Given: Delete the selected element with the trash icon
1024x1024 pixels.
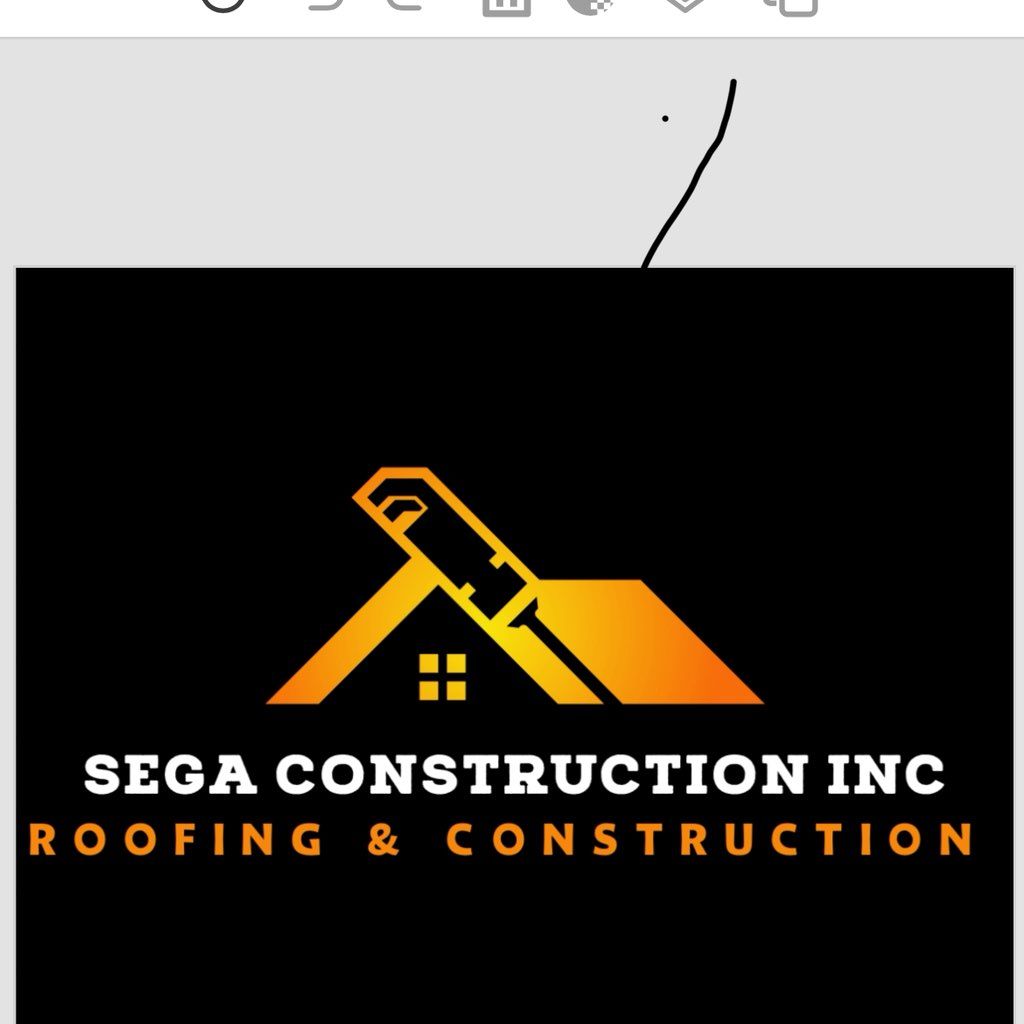Looking at the screenshot, I should click(505, 5).
